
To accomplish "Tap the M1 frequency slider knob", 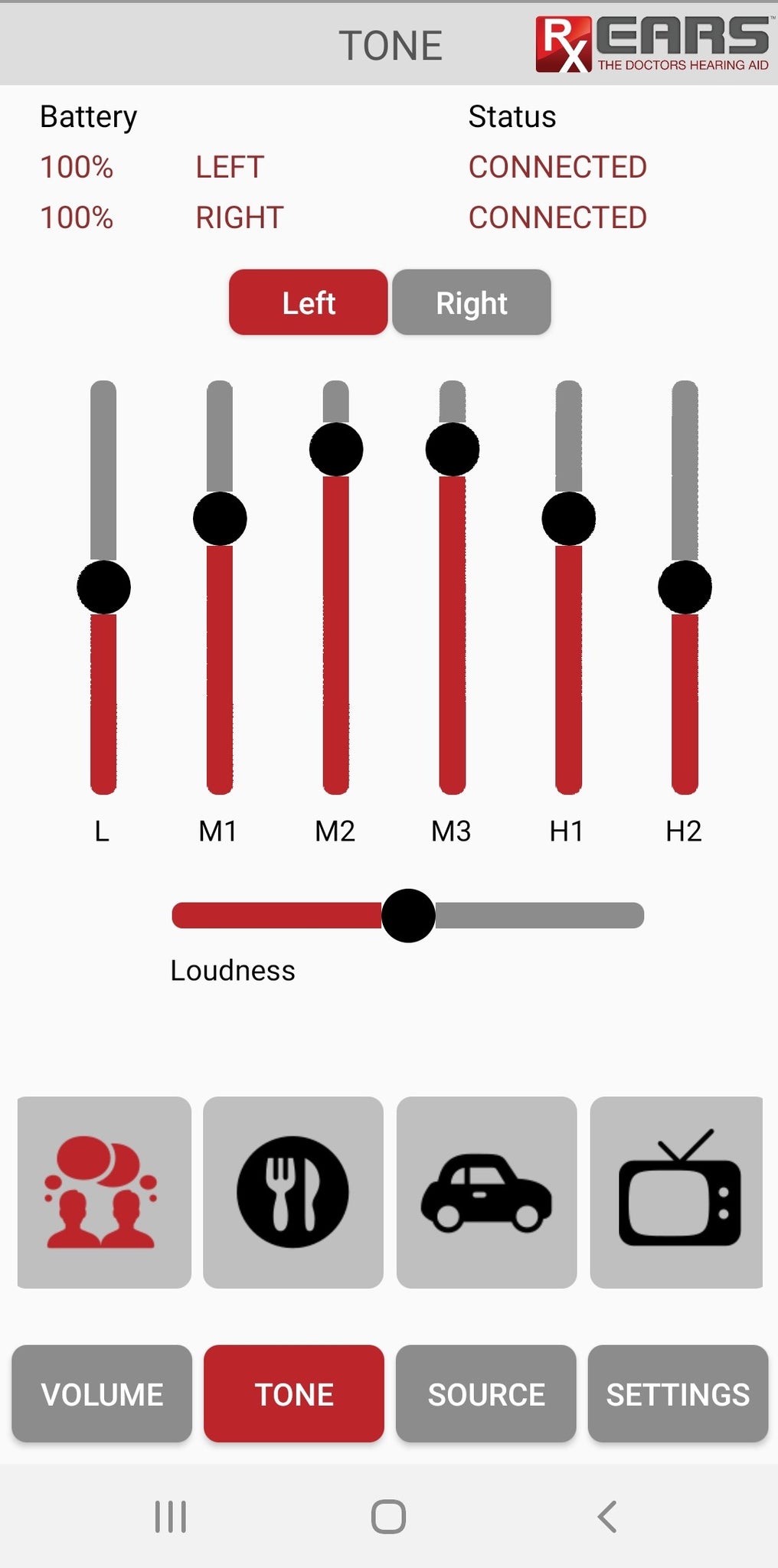I will point(220,518).
